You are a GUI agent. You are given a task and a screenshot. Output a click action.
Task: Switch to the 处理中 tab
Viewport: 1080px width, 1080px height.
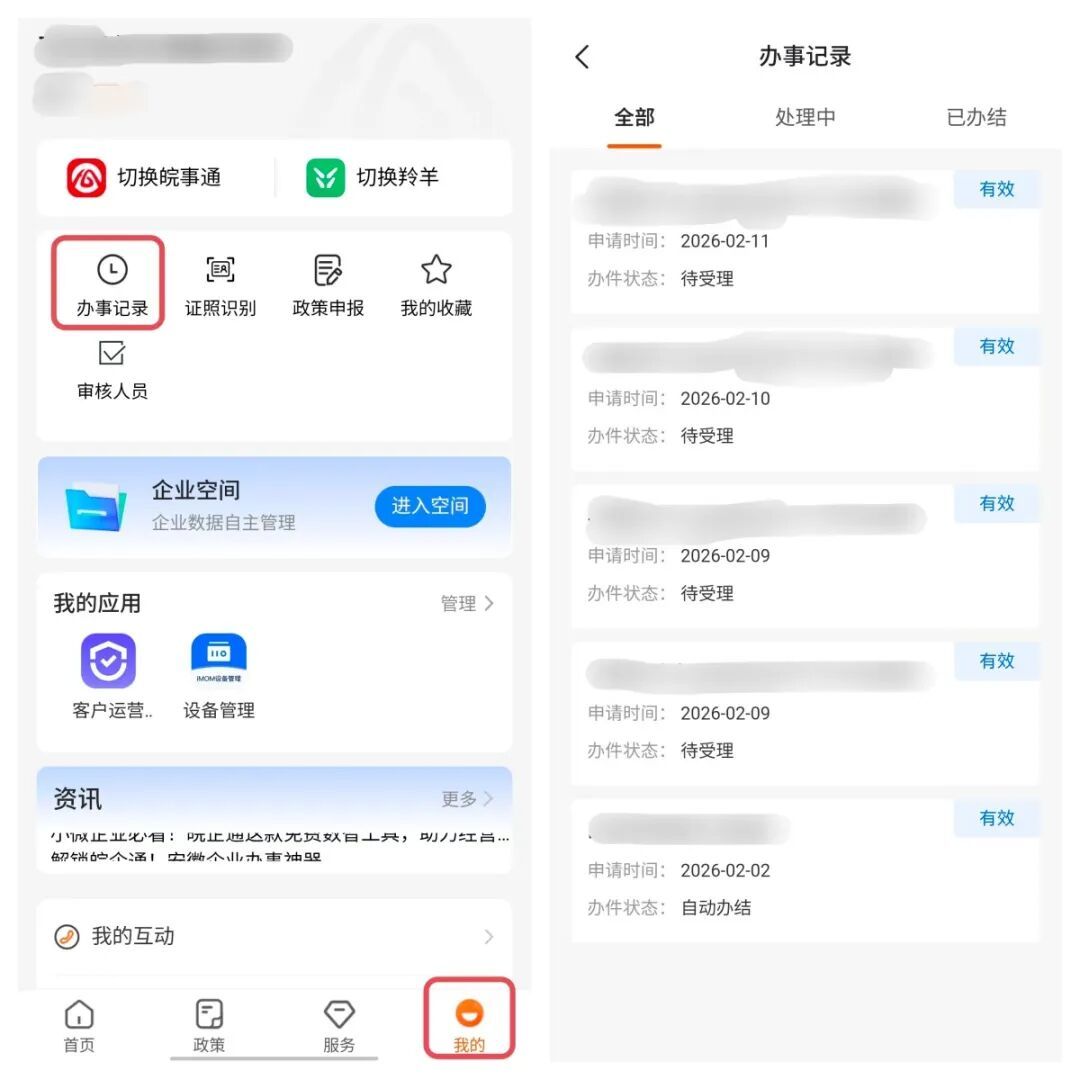[x=805, y=117]
